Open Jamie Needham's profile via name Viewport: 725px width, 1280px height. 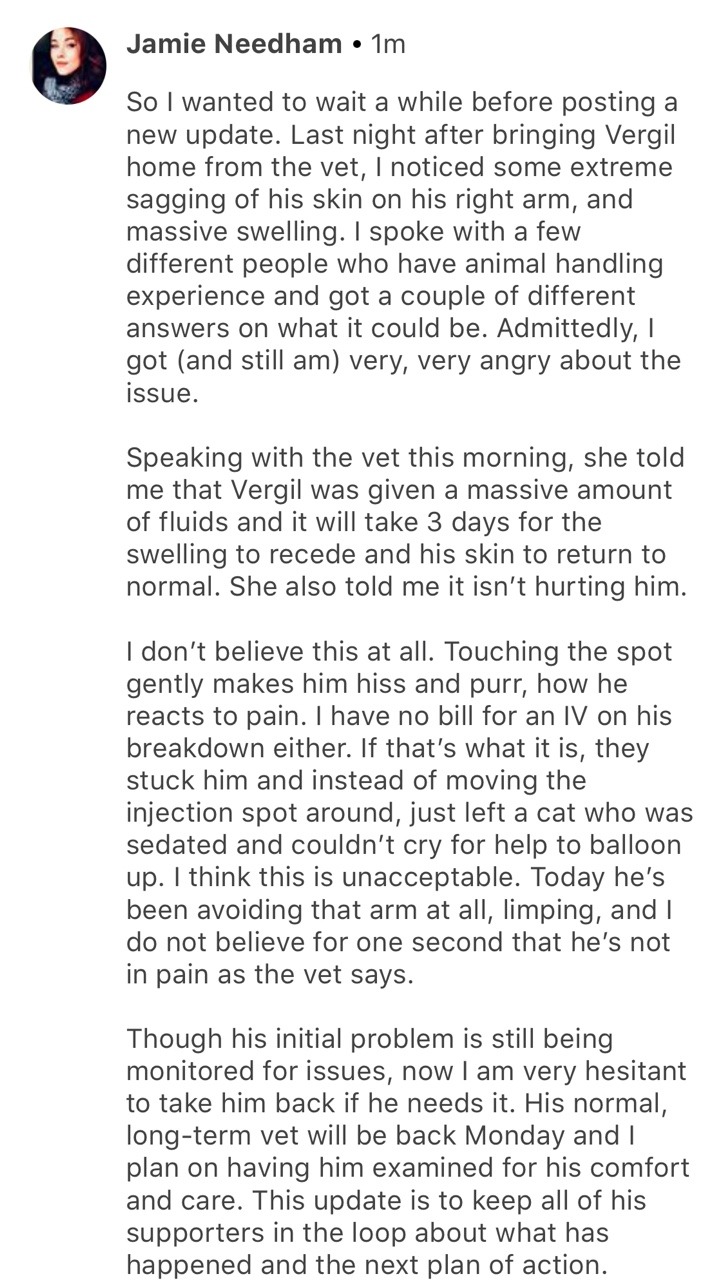tap(234, 44)
